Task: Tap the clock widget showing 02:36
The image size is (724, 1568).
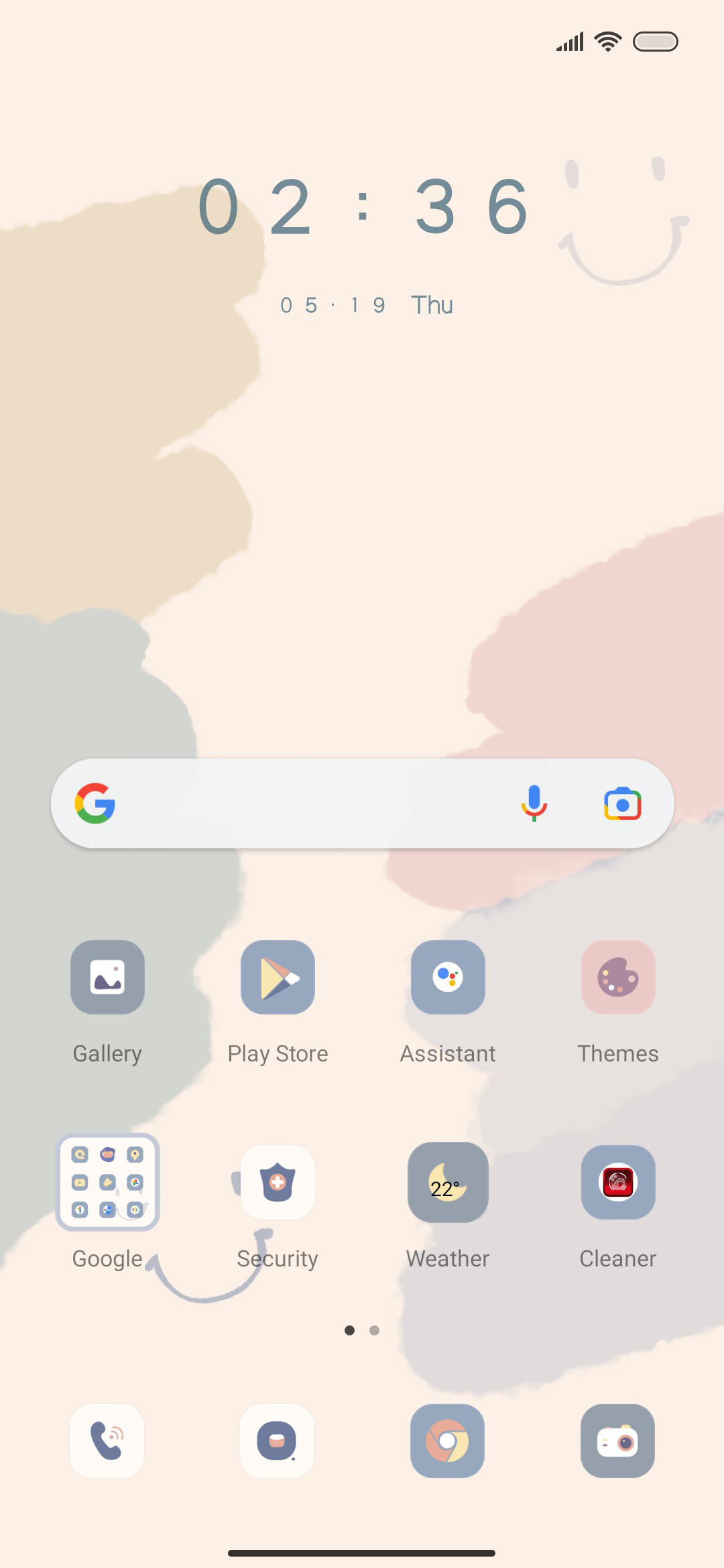Action: click(x=363, y=206)
